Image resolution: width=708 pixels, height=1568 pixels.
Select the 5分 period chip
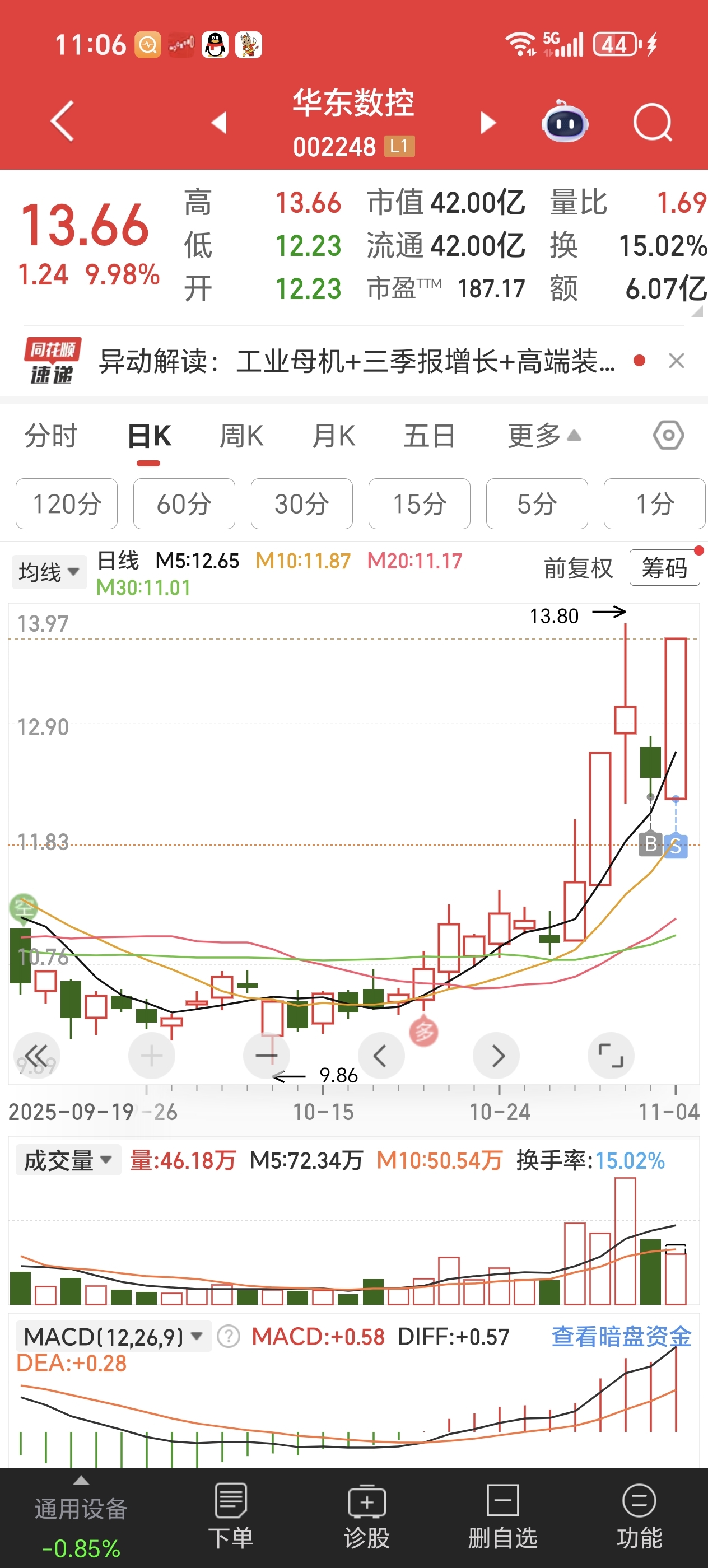[x=537, y=503]
